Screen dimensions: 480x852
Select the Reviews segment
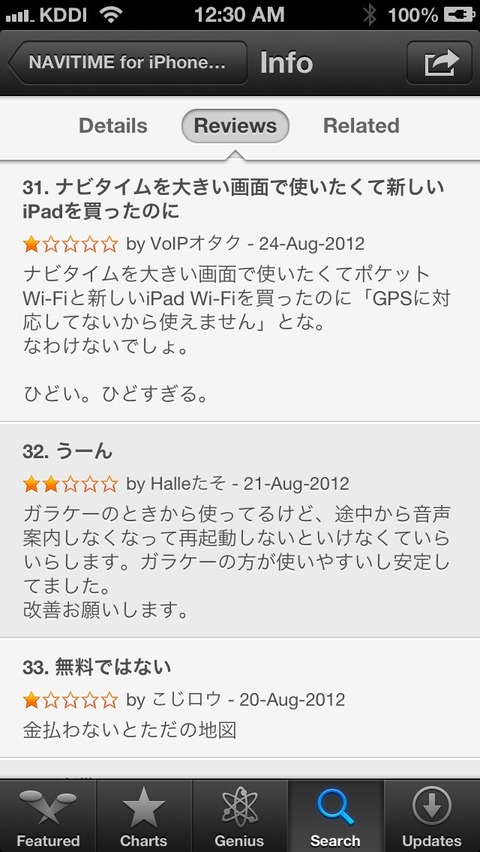point(235,126)
